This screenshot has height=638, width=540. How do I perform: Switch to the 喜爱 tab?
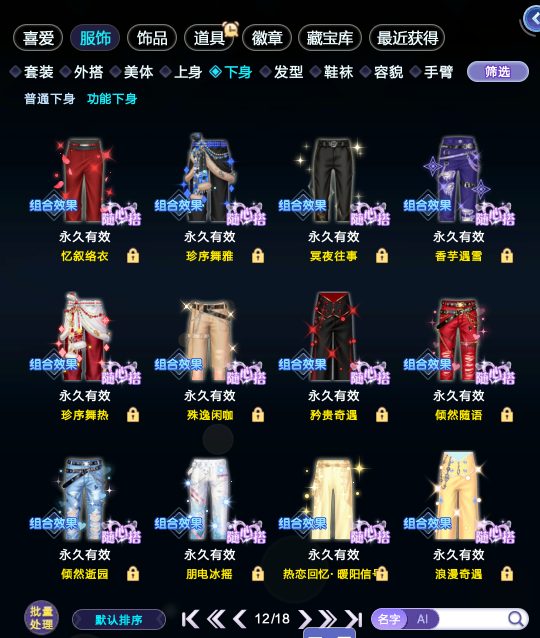(38, 38)
